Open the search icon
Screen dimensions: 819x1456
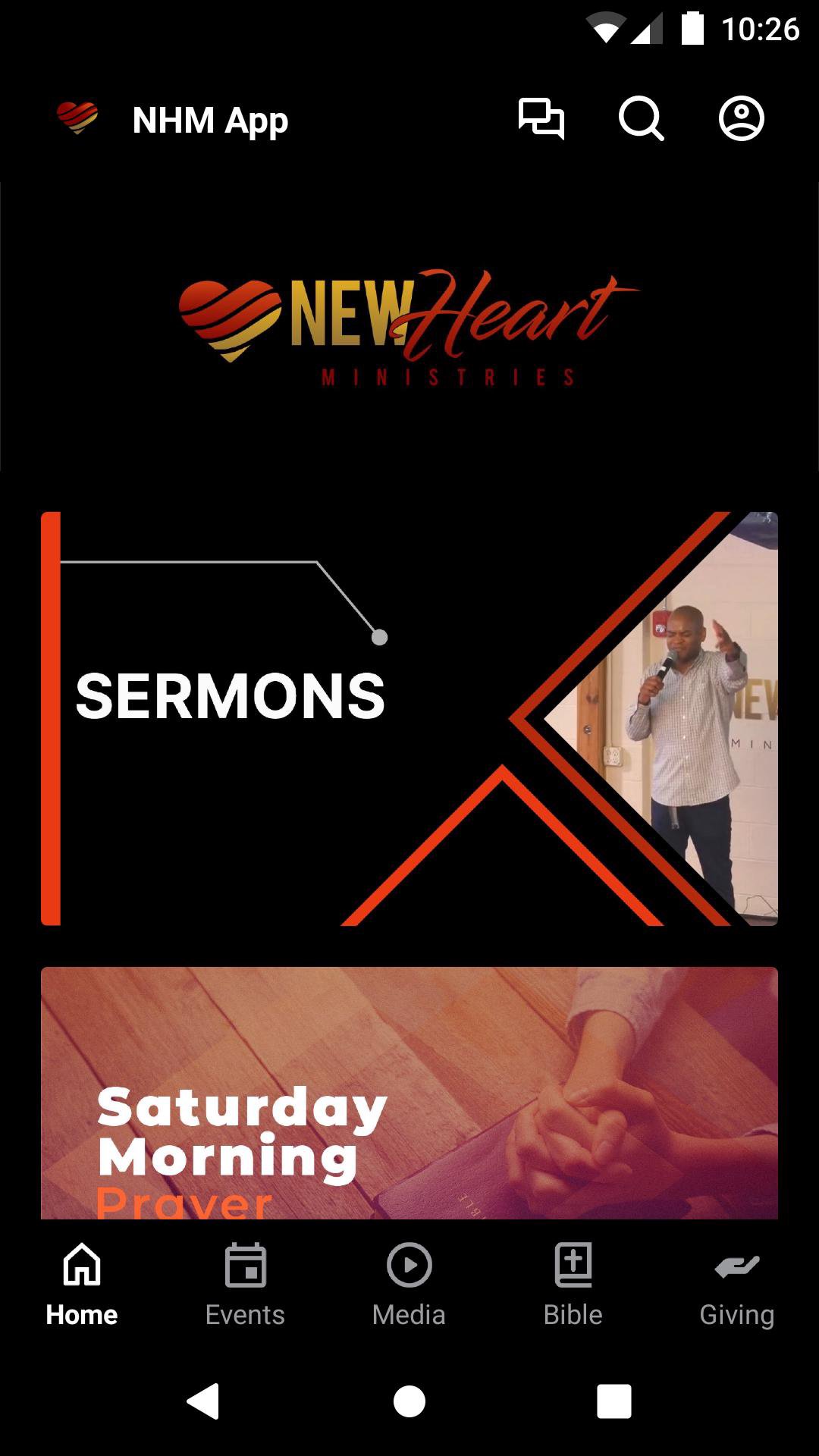click(641, 119)
